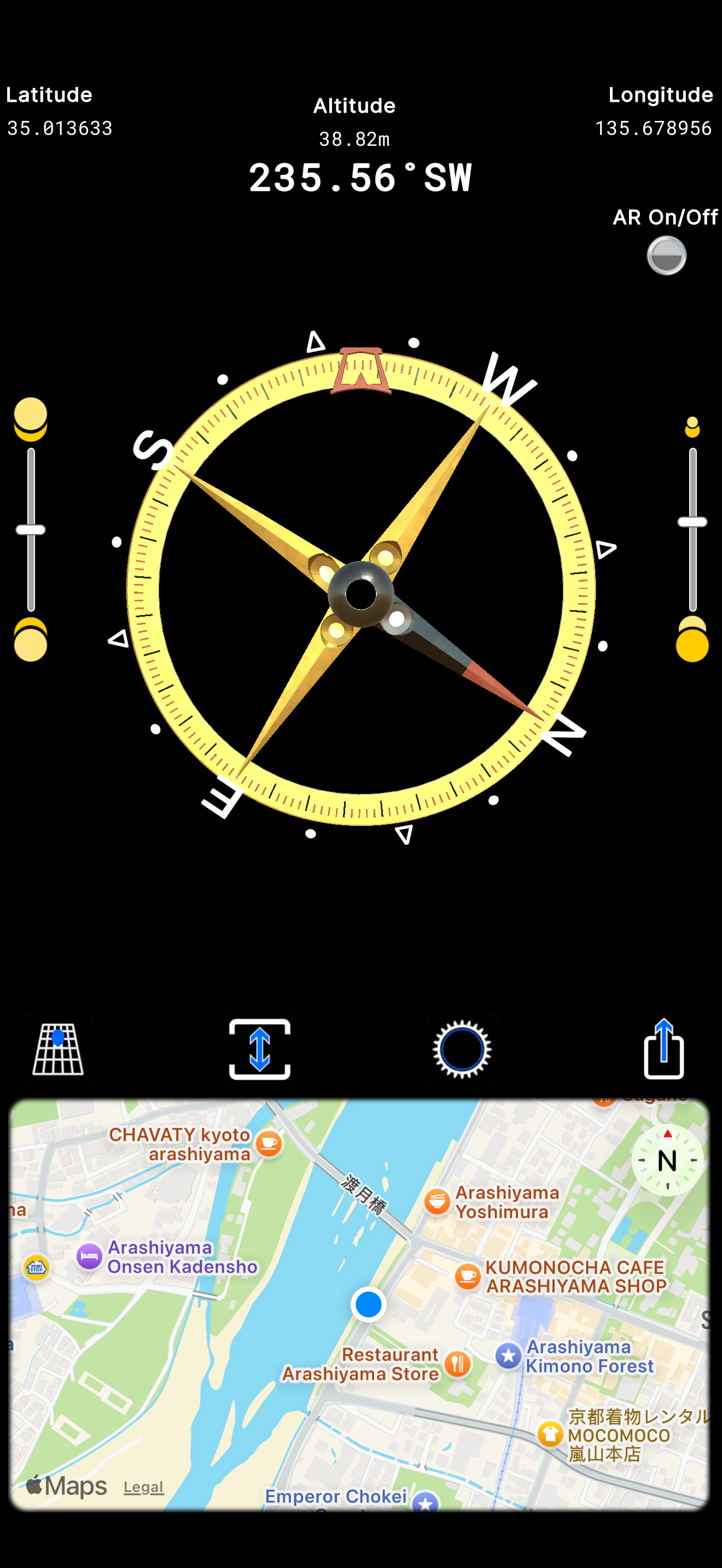
Task: Select Arashiyama Kimono Forest landmark
Action: (508, 1355)
